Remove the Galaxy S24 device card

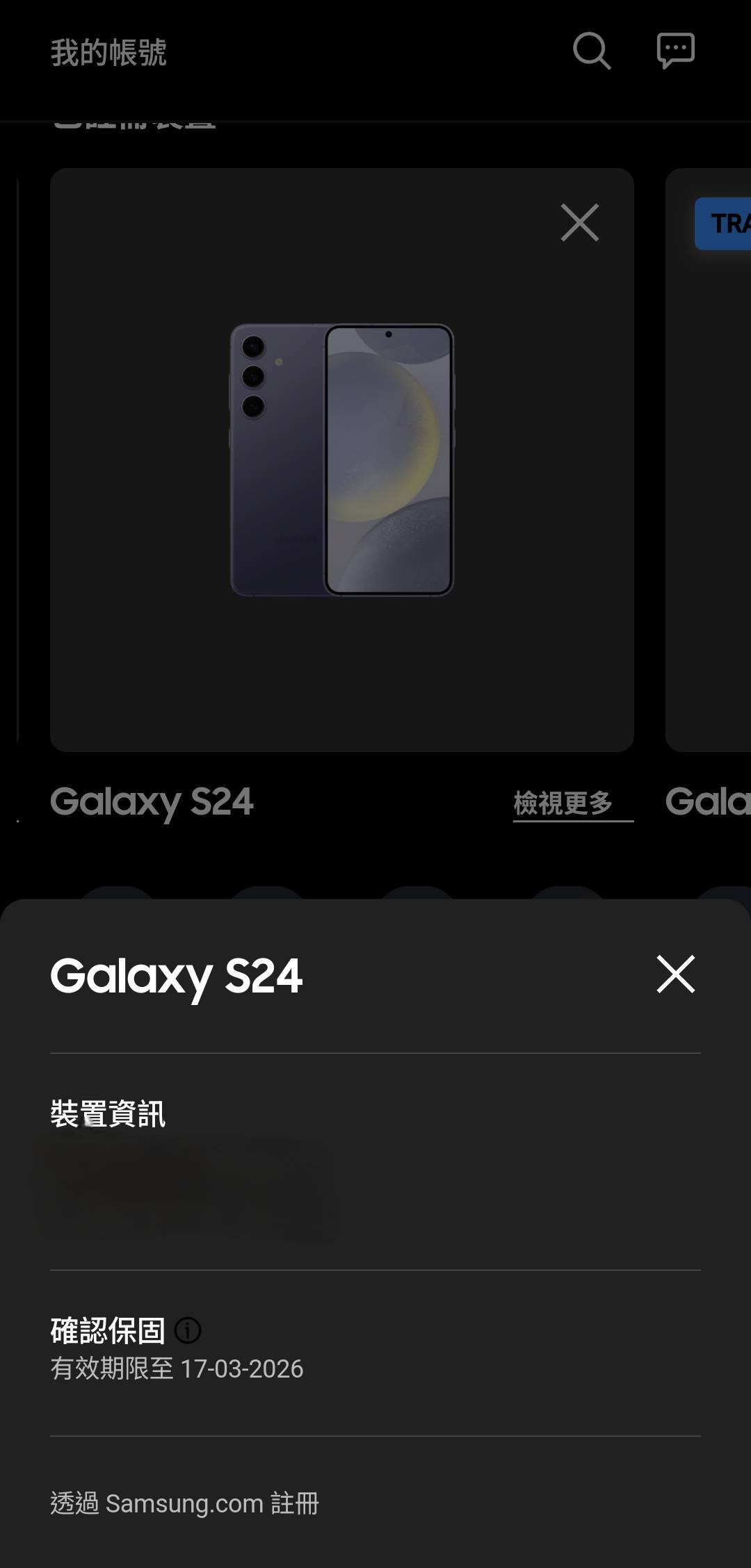[x=579, y=222]
